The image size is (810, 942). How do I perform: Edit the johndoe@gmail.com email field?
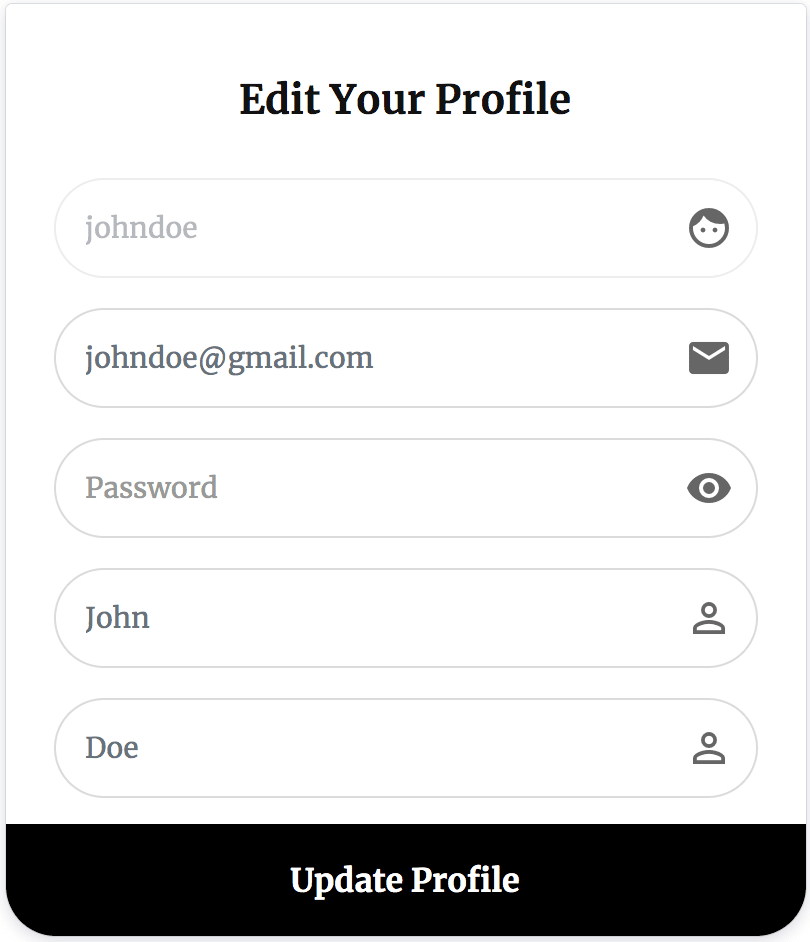370,358
